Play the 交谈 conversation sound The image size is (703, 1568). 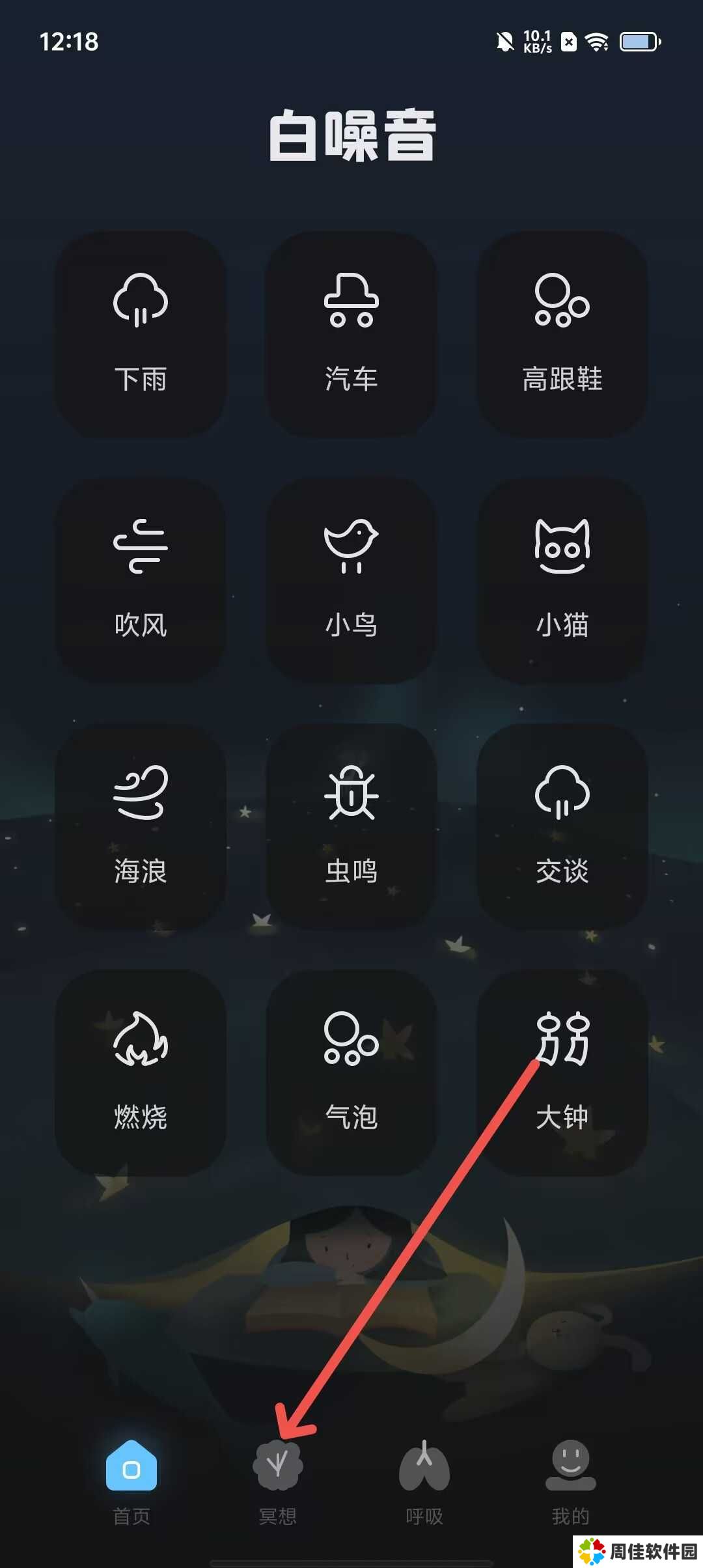coord(562,826)
